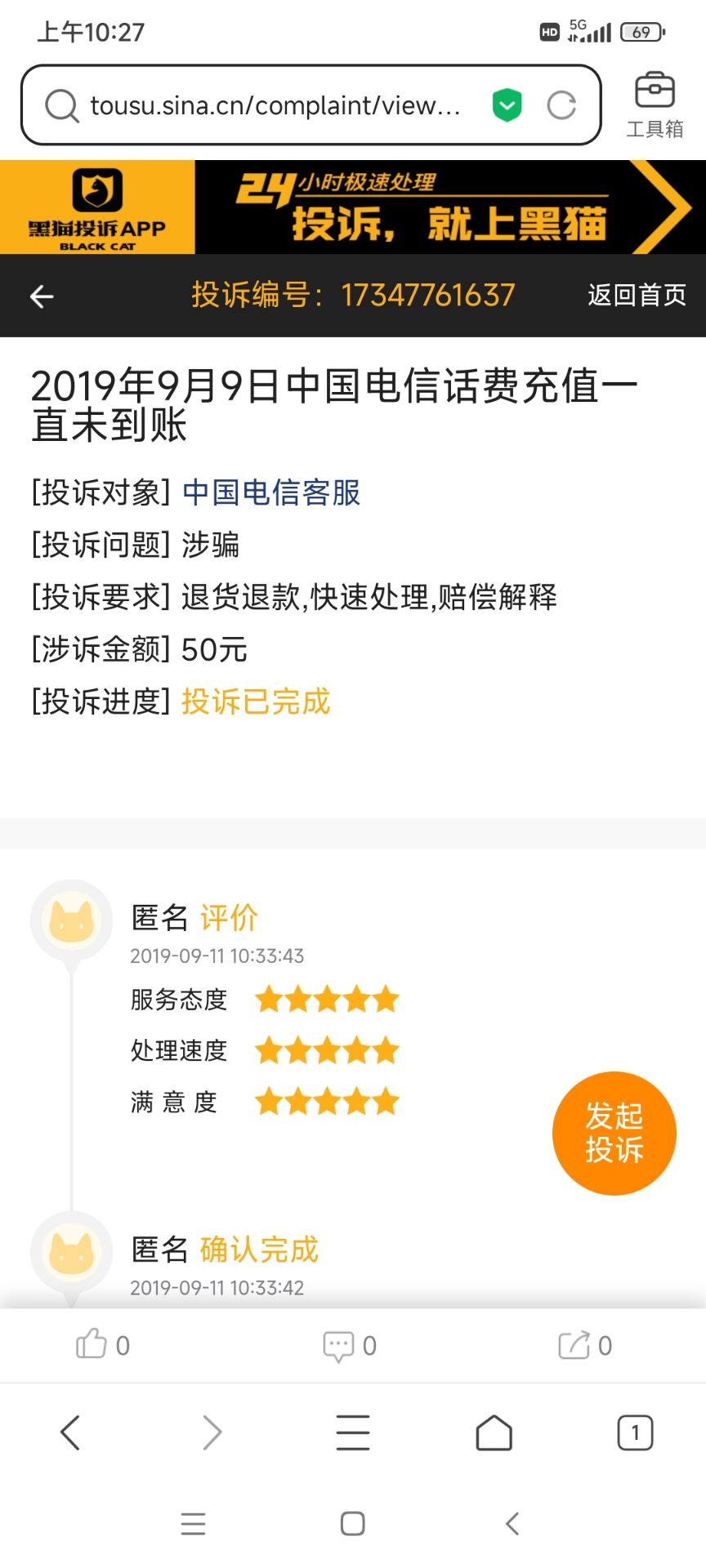Open the browser menu icon

(353, 1432)
